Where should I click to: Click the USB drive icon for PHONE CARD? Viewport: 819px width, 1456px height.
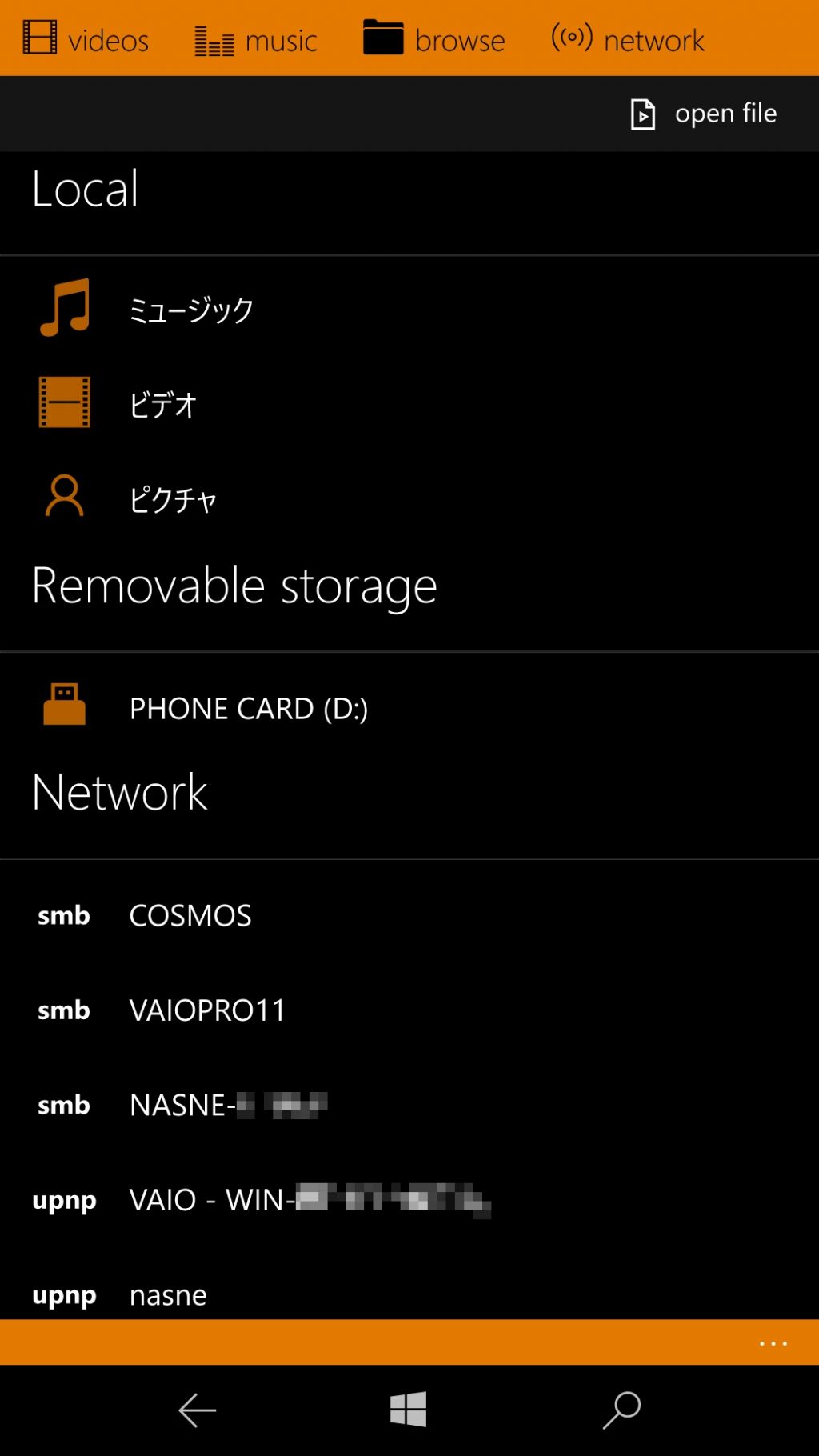[66, 705]
